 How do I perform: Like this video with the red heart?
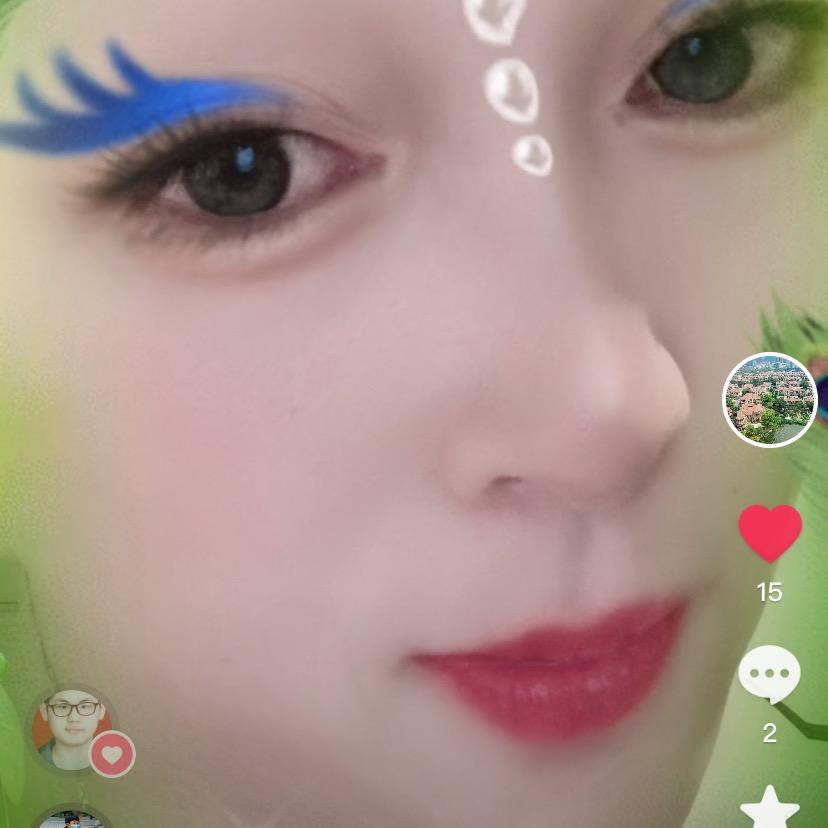[770, 532]
